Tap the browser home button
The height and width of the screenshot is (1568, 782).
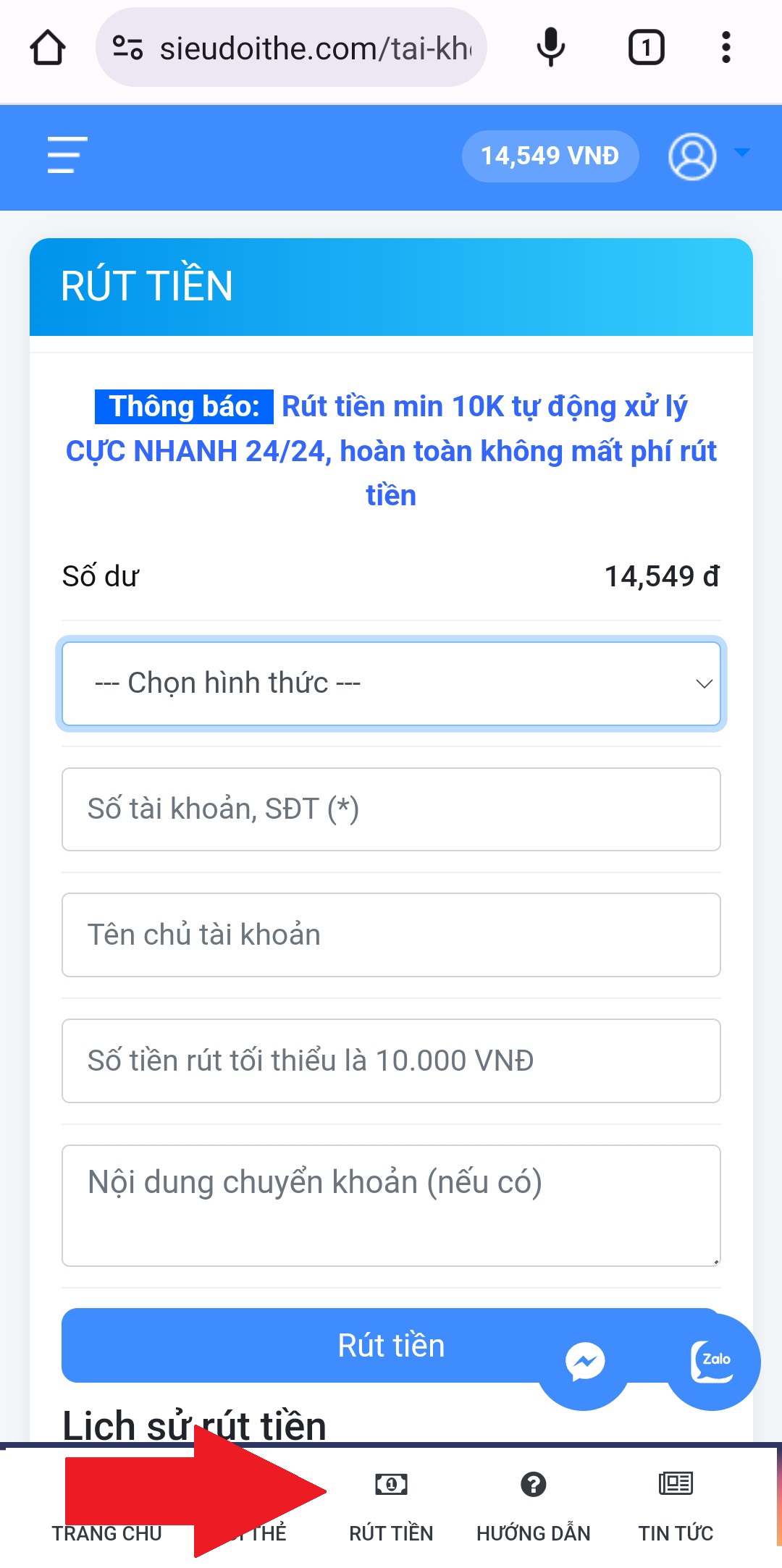48,48
